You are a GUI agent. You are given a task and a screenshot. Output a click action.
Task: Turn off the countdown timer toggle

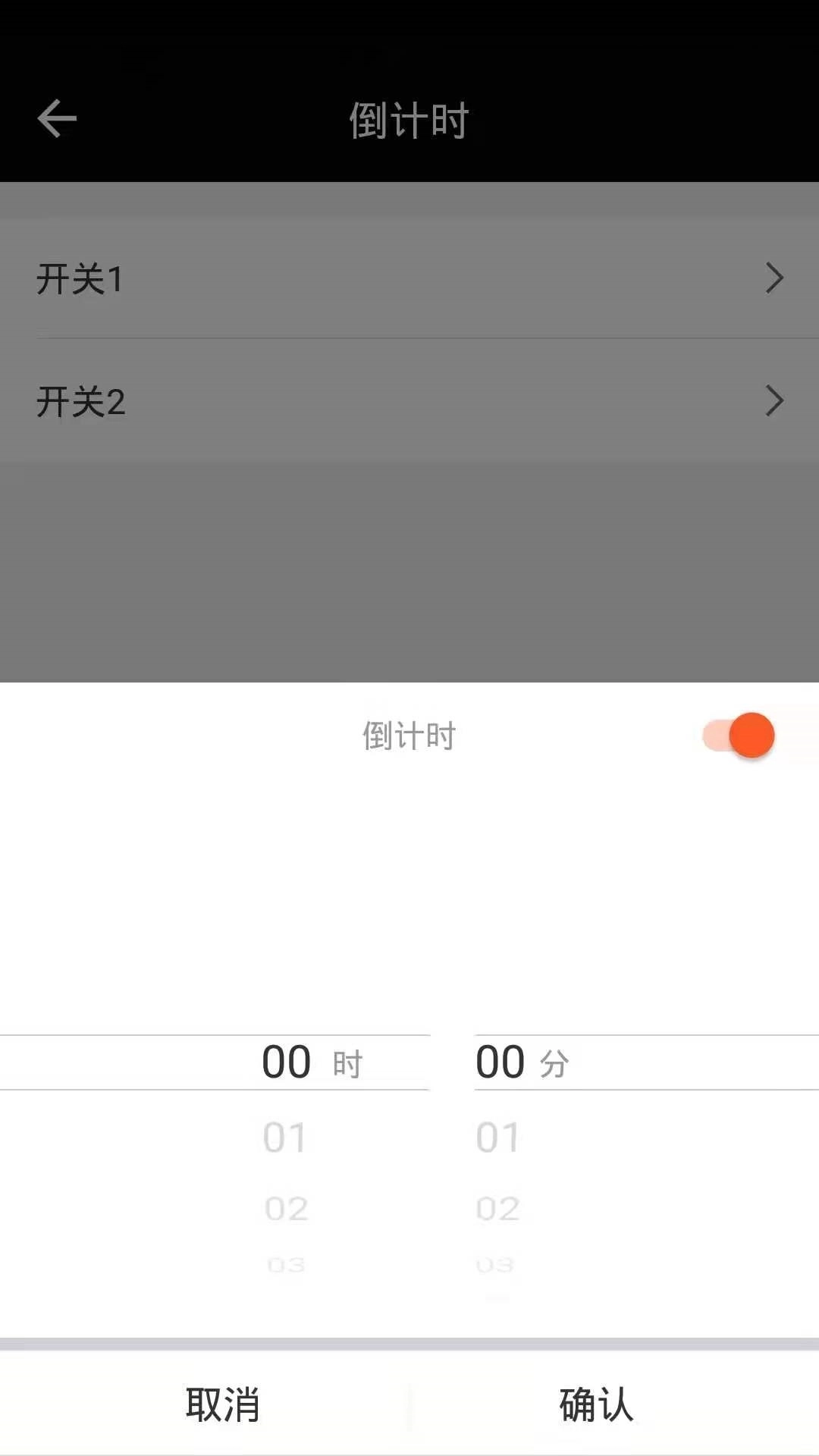(x=736, y=734)
